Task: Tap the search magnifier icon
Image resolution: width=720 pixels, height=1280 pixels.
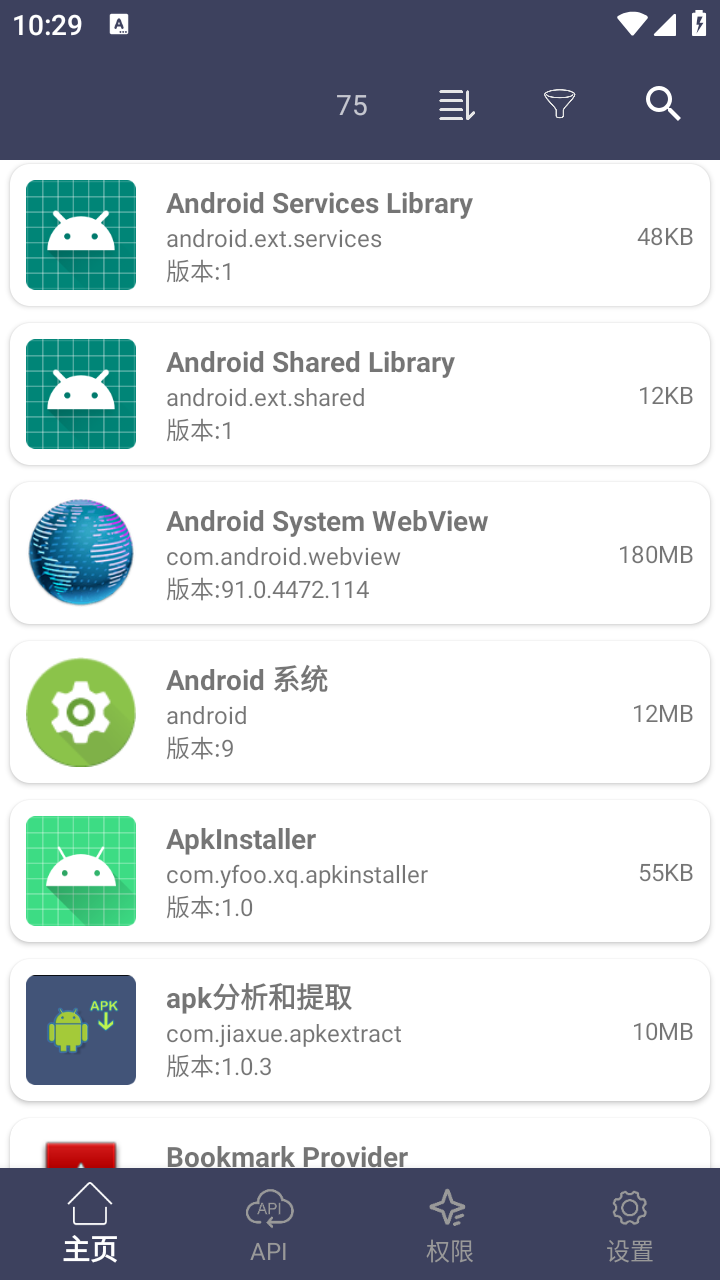Action: pos(663,104)
